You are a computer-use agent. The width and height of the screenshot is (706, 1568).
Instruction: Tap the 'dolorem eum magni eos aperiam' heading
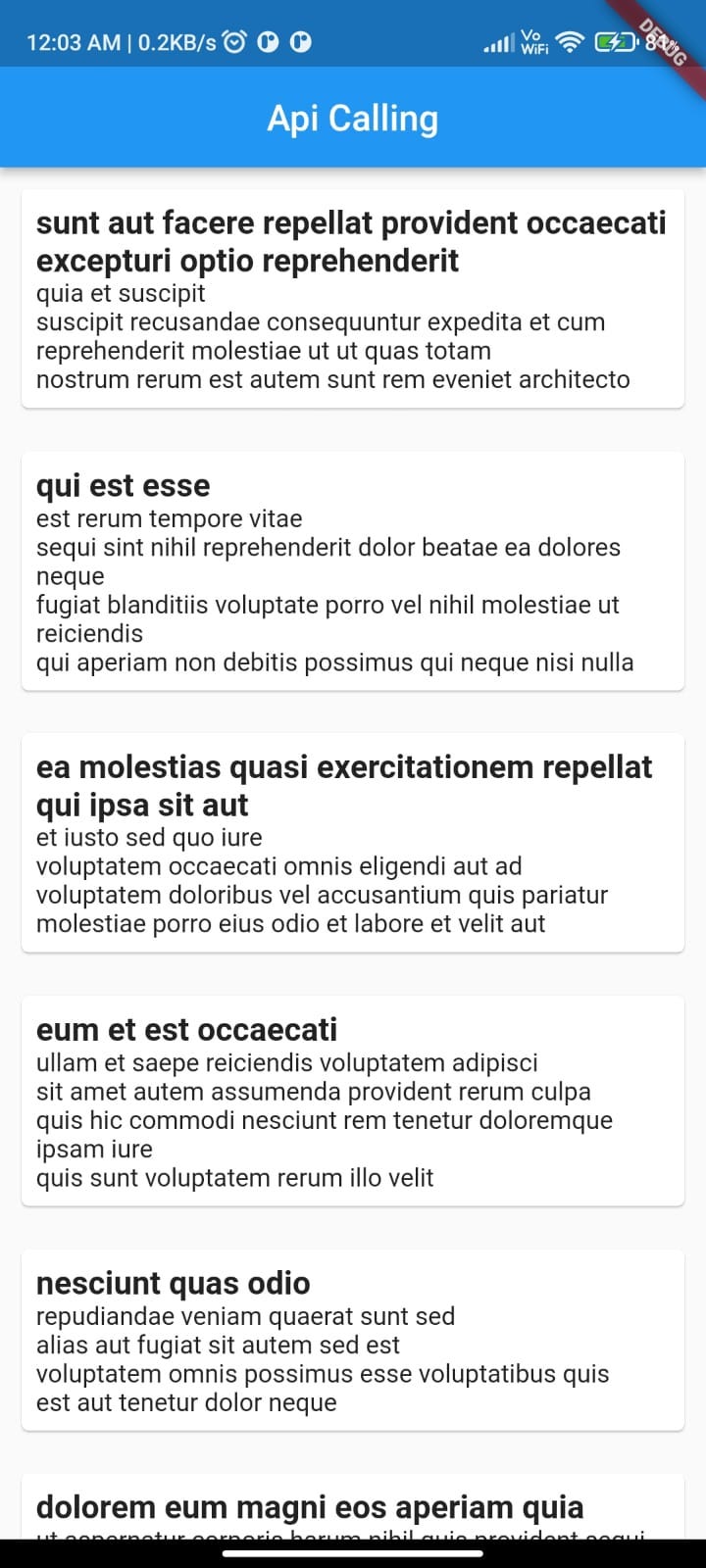[x=309, y=1506]
